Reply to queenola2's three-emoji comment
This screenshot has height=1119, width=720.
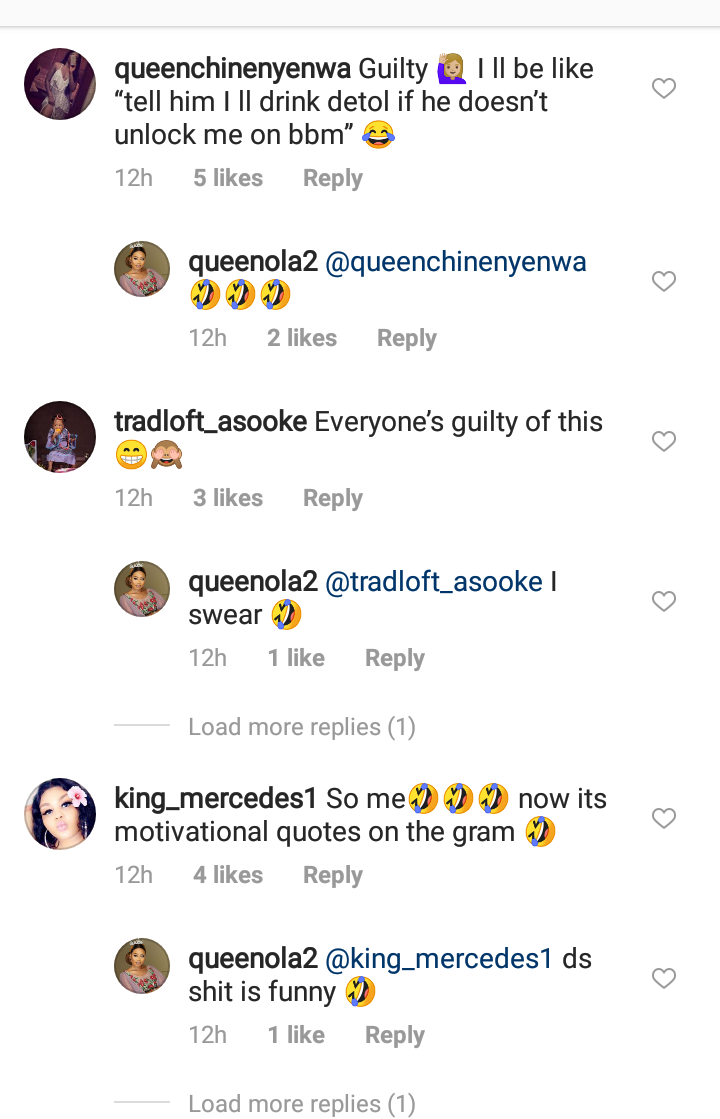[x=407, y=338]
